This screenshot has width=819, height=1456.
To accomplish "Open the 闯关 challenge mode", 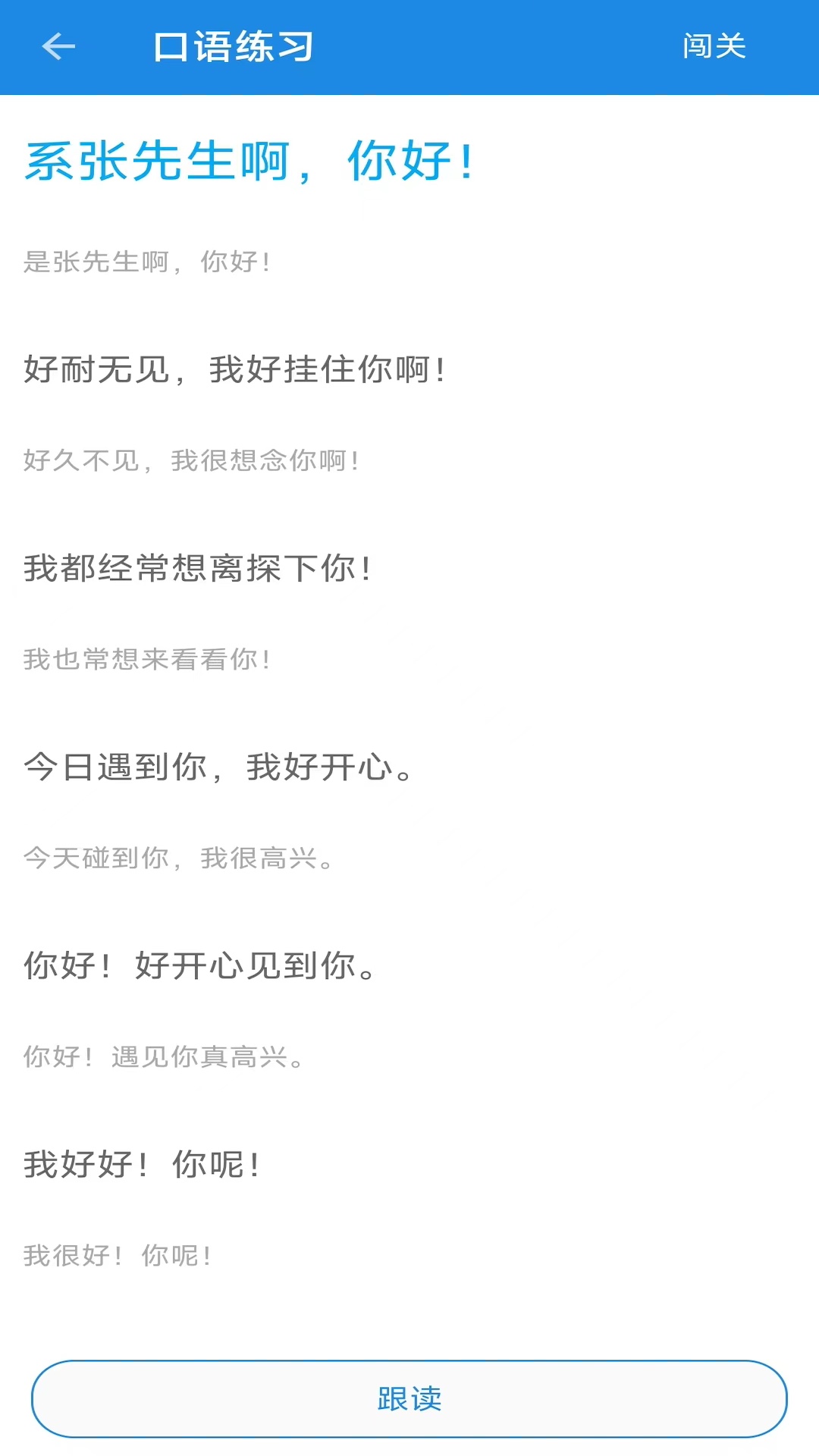I will (714, 47).
